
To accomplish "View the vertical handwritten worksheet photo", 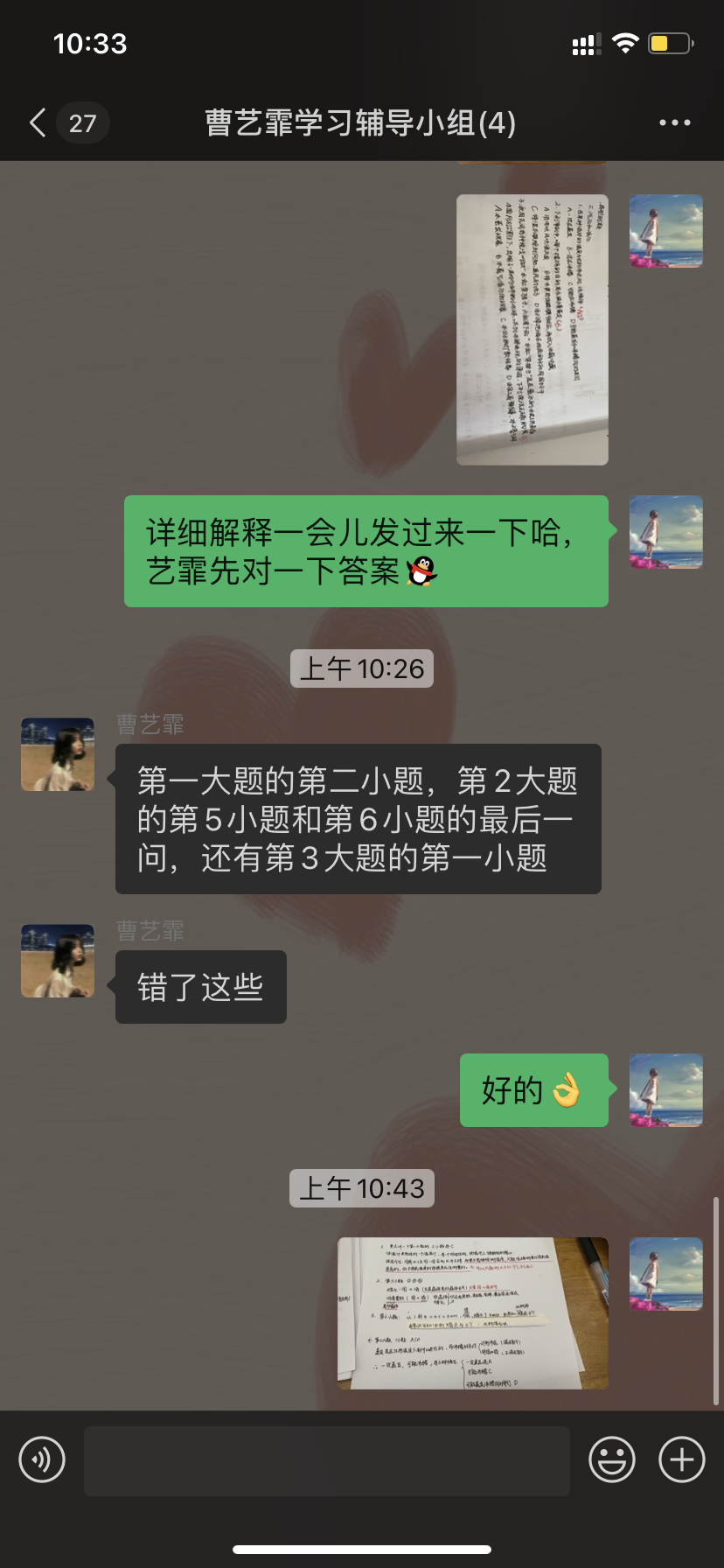I will [532, 329].
